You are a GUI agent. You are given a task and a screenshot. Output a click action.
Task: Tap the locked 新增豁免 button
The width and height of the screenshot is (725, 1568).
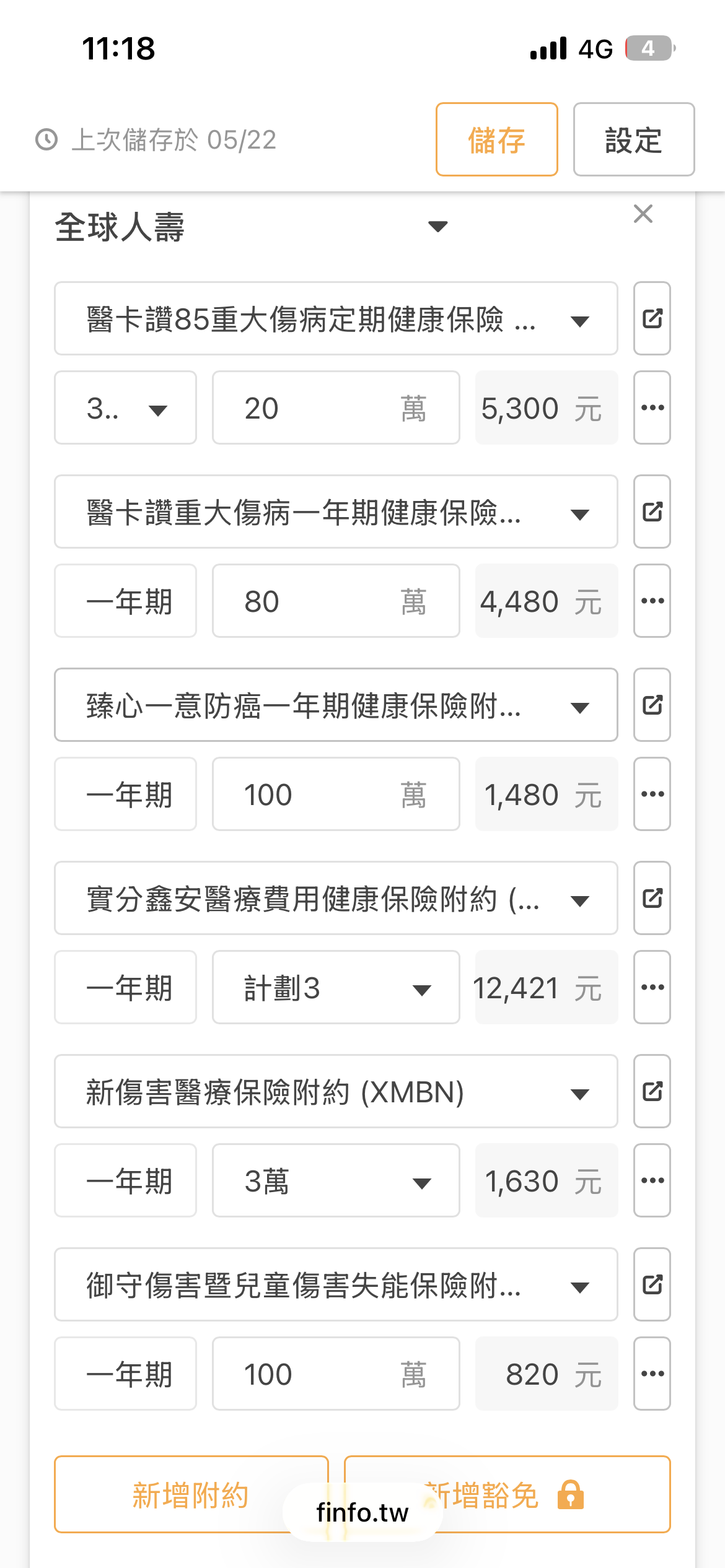tap(507, 1494)
